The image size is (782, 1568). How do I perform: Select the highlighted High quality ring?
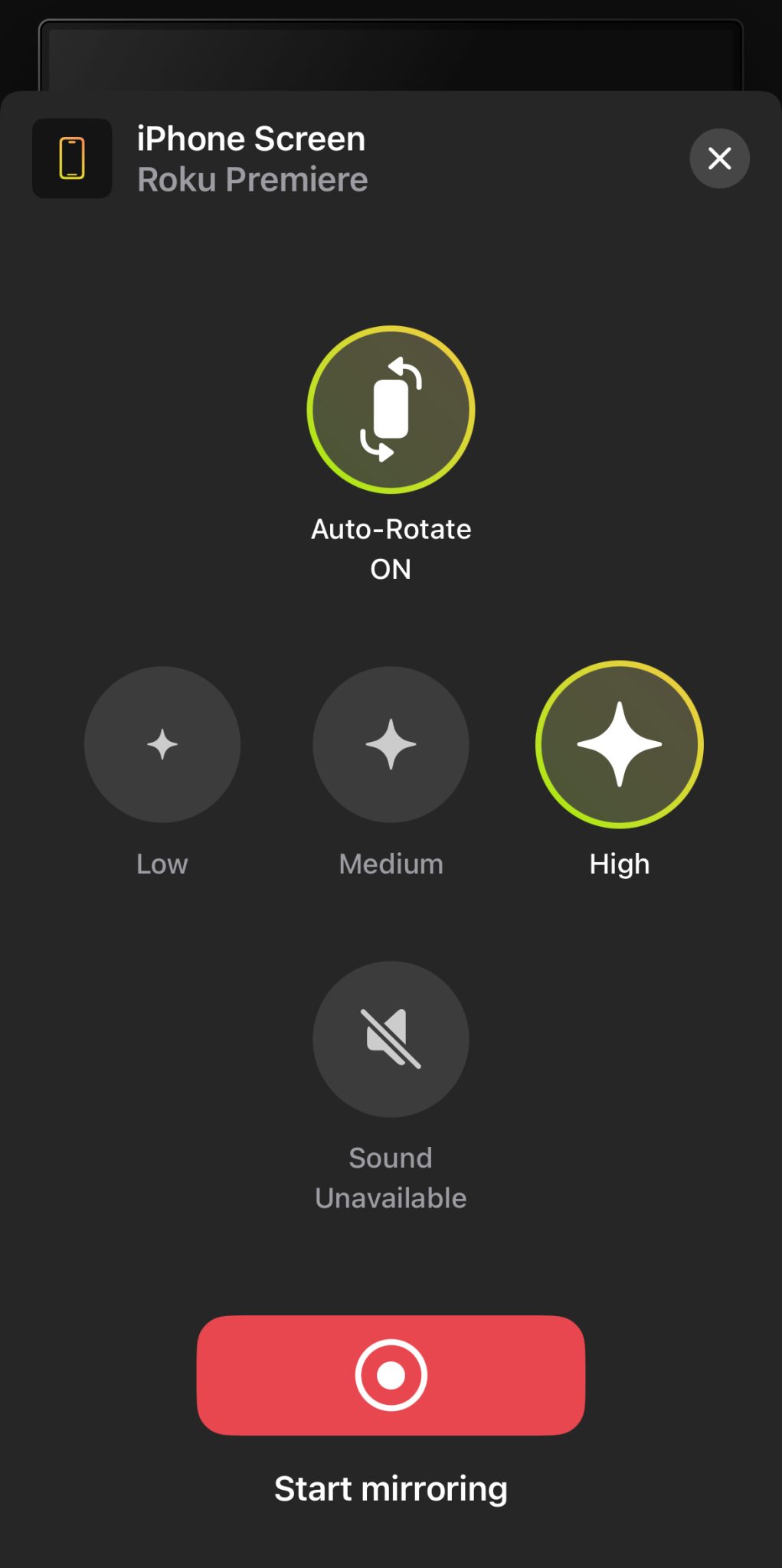(619, 744)
